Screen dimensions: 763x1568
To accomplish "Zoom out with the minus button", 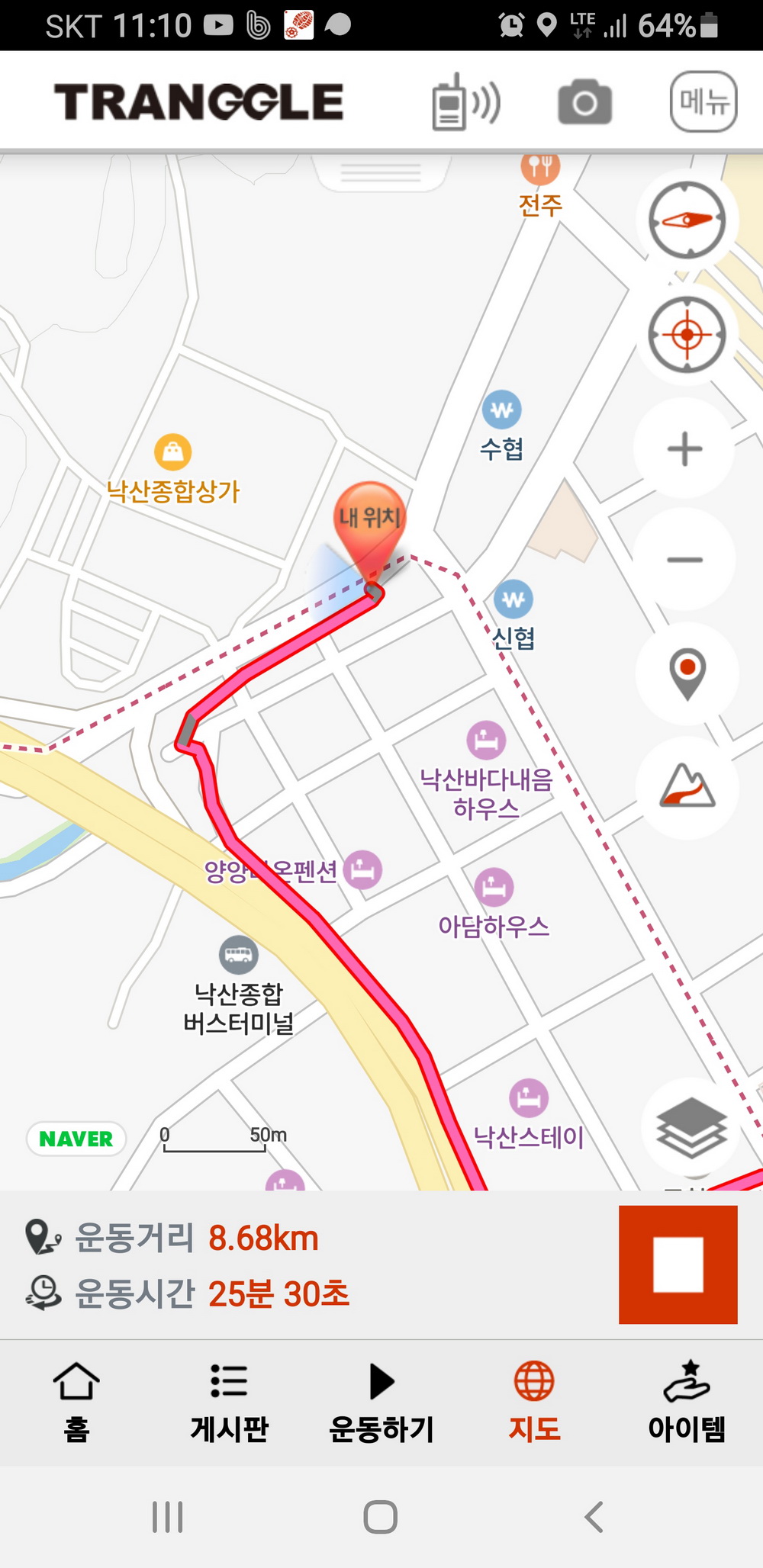I will tap(685, 560).
